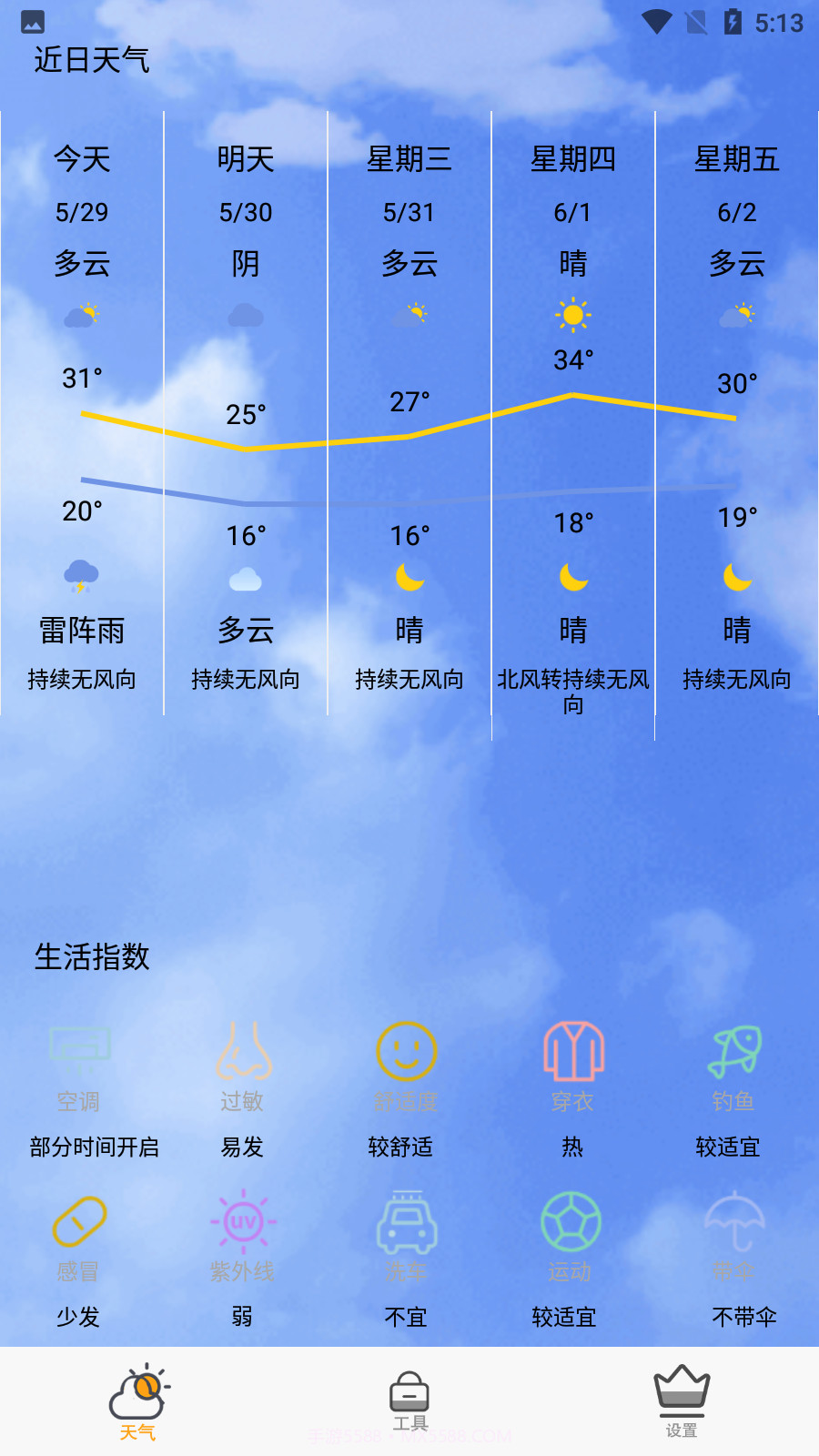Select the 过敏 (allergy) nose icon
This screenshot has height=1456, width=819.
(x=244, y=1056)
